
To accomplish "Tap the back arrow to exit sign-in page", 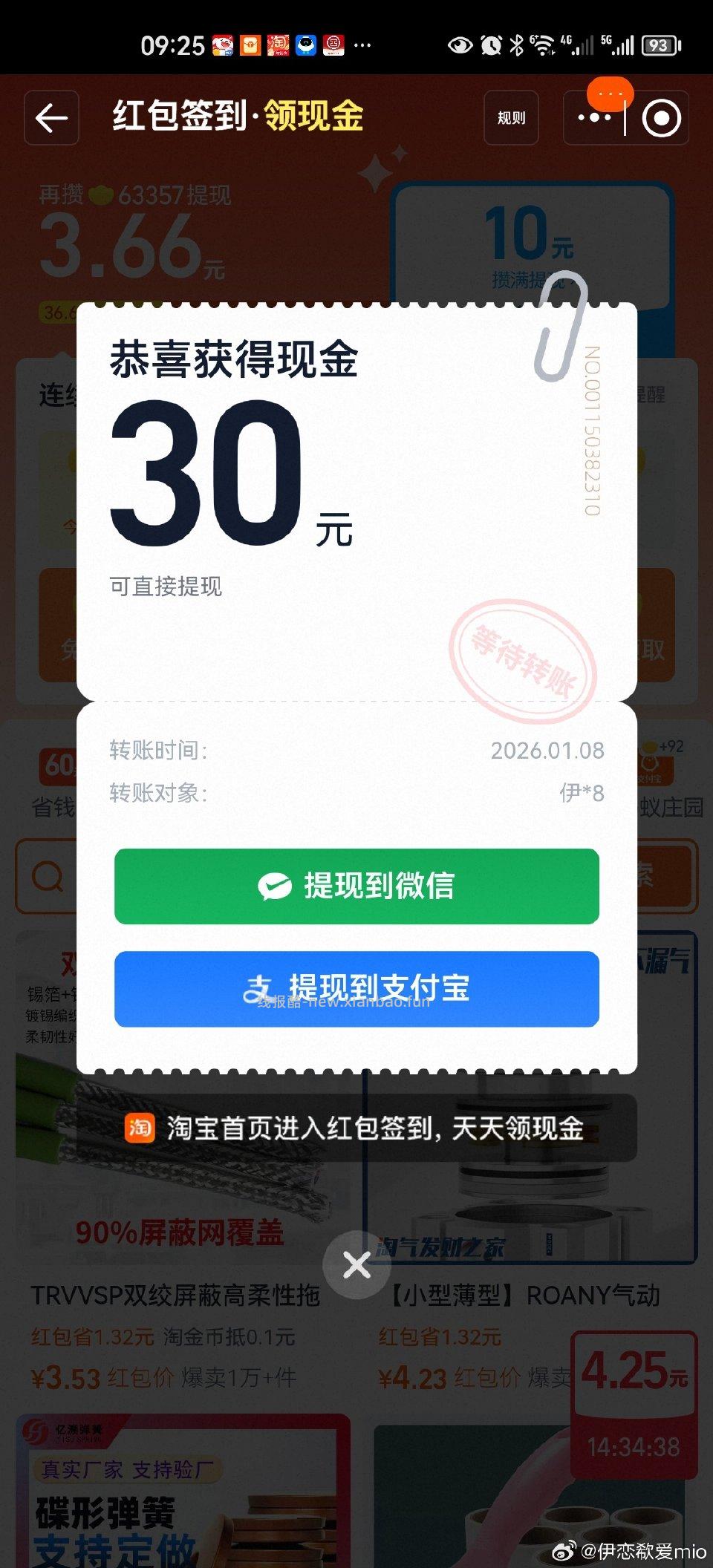I will pos(51,118).
